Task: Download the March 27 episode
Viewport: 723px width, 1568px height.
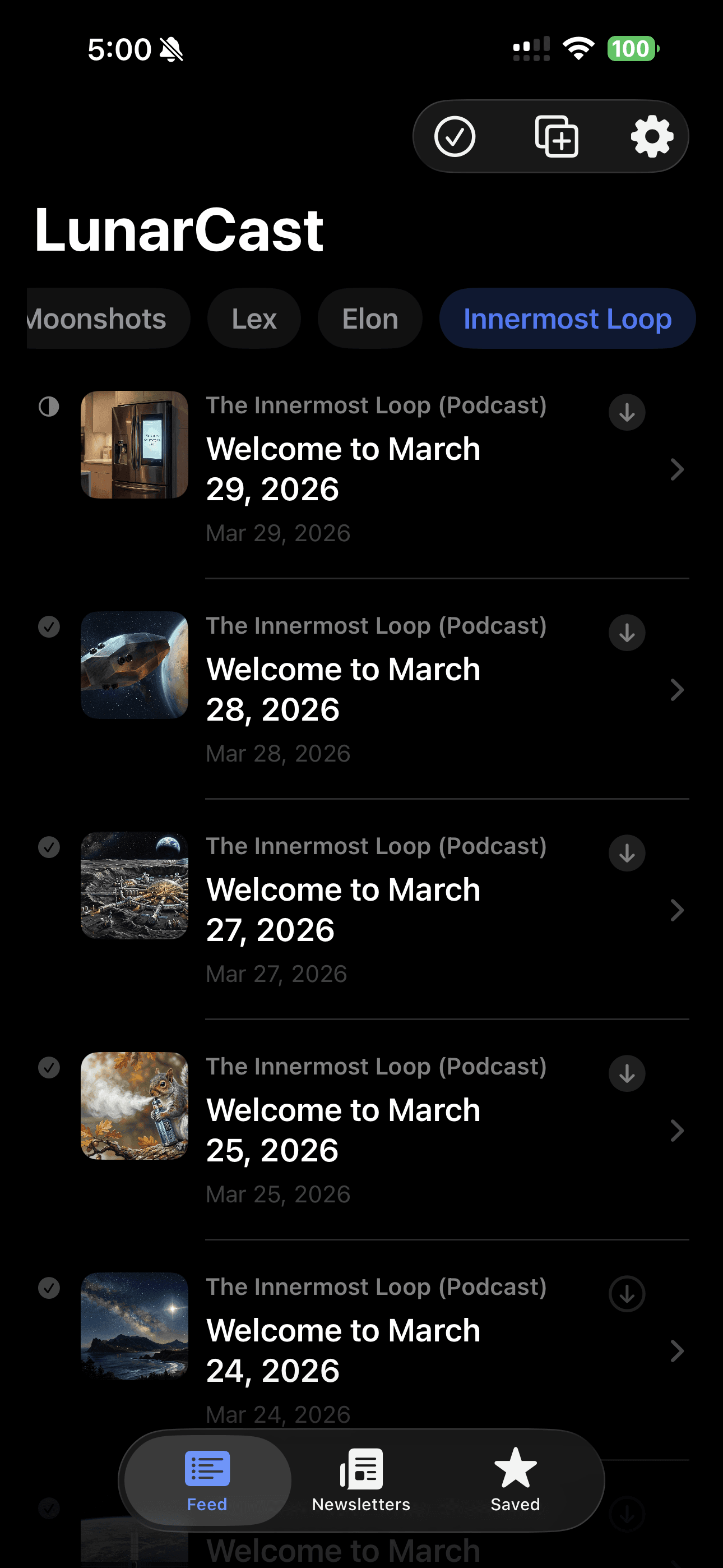Action: coord(626,853)
